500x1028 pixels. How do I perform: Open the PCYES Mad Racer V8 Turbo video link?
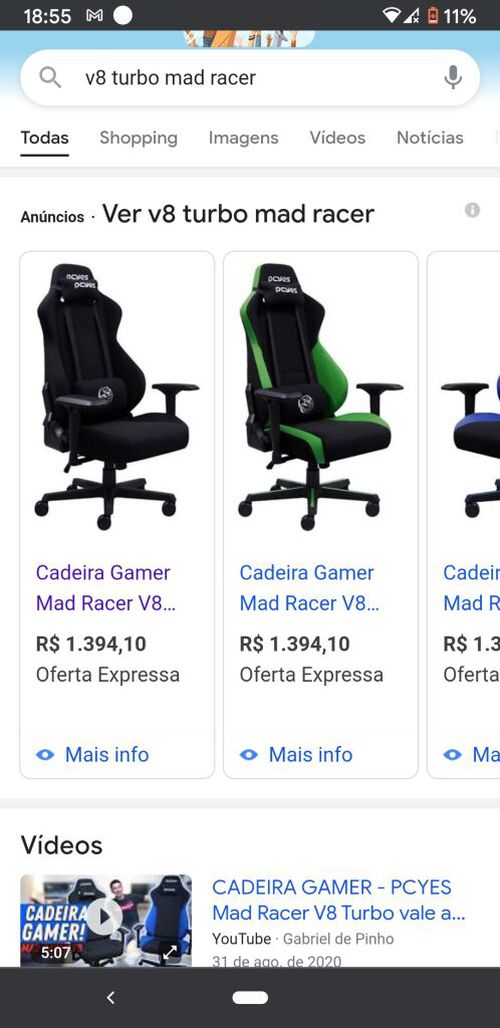[x=339, y=900]
